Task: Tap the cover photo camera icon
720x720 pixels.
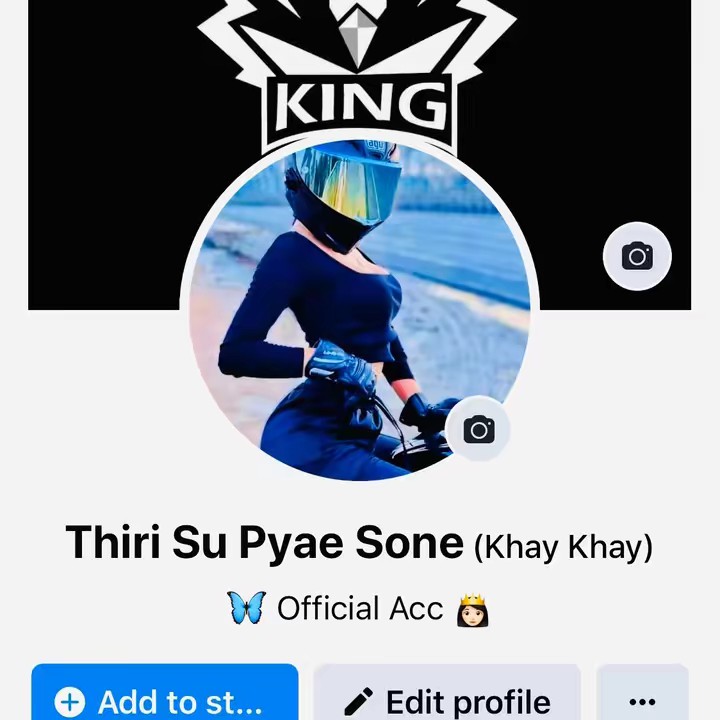Action: click(x=637, y=256)
